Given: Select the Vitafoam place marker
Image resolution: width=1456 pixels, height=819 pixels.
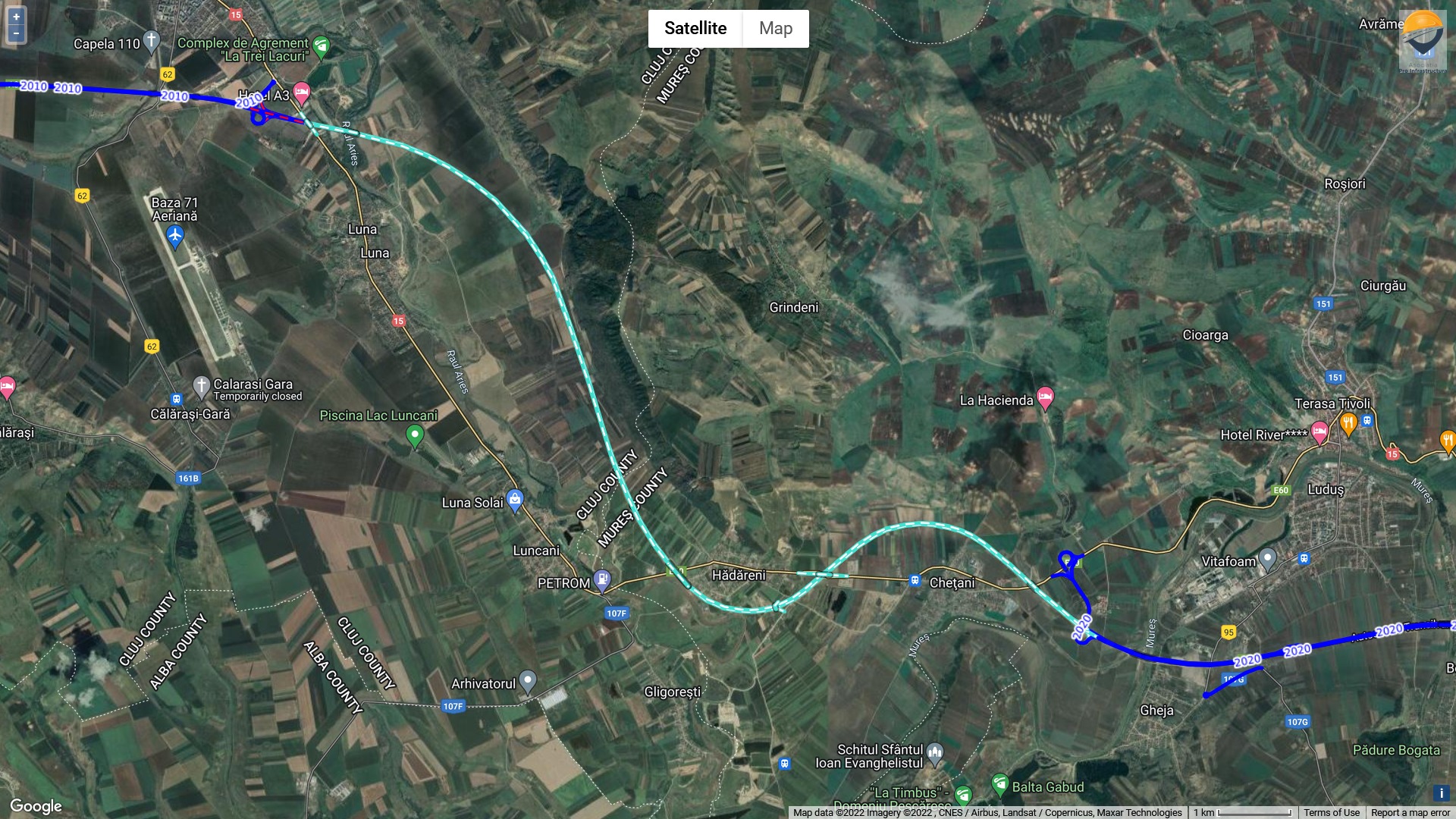Looking at the screenshot, I should click(1267, 560).
